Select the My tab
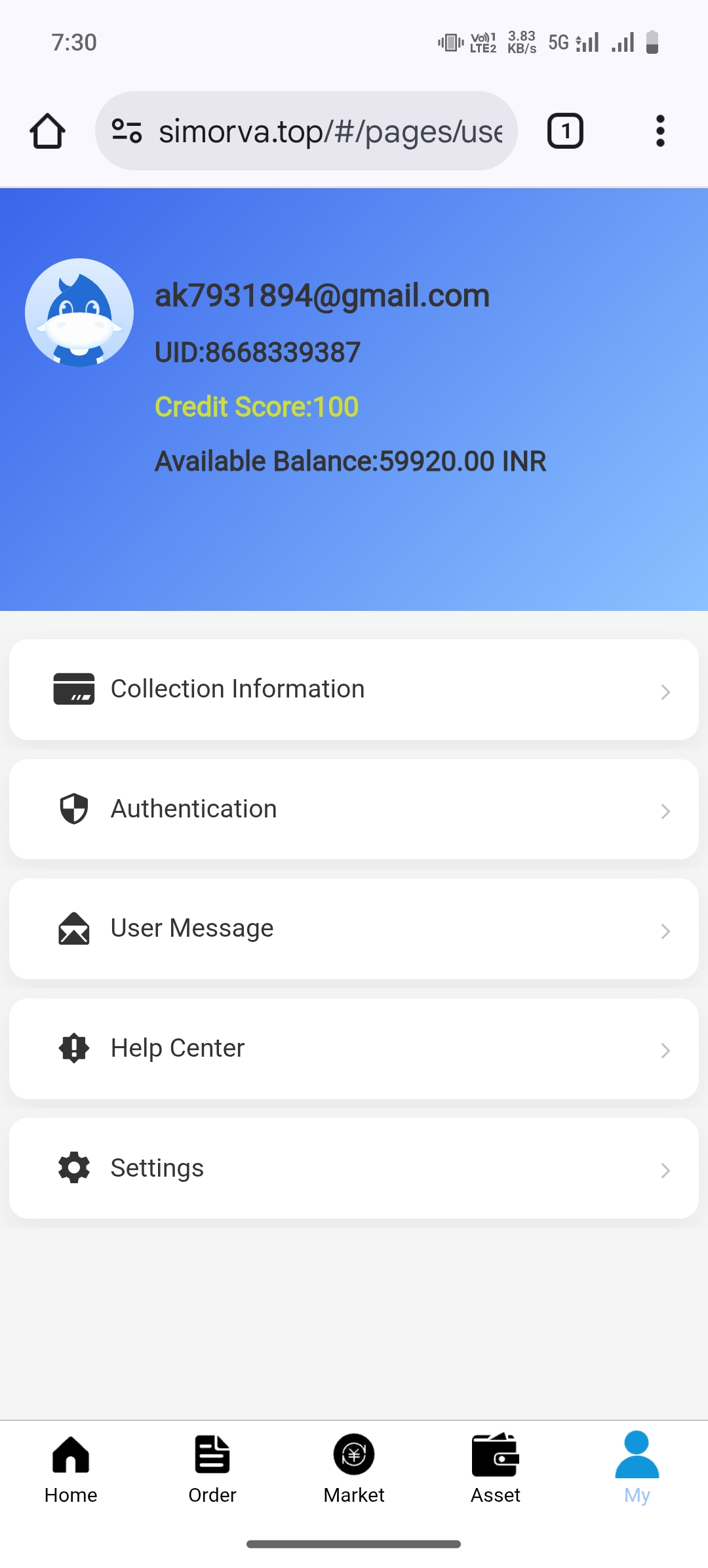This screenshot has height=1568, width=708. [x=637, y=1468]
